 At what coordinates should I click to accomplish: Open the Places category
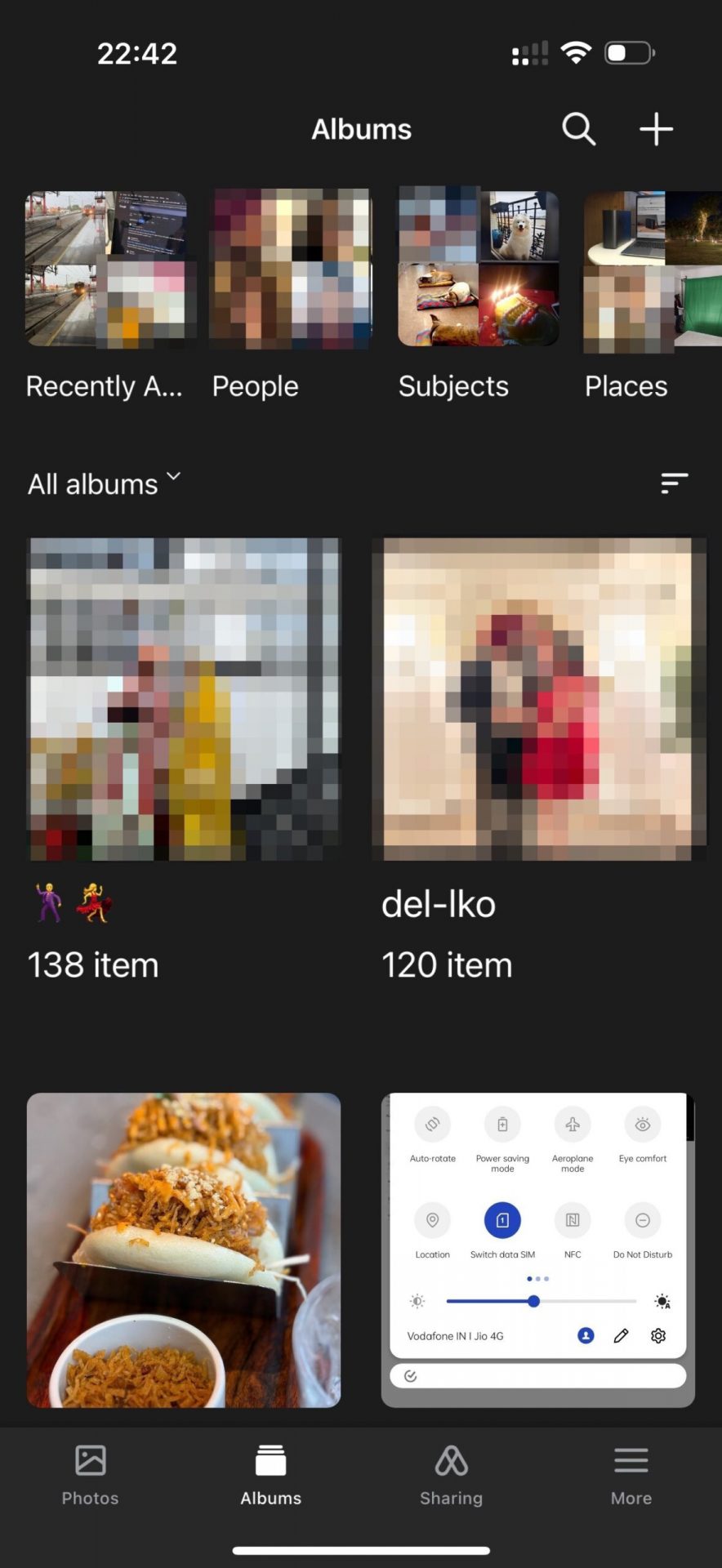coord(652,269)
